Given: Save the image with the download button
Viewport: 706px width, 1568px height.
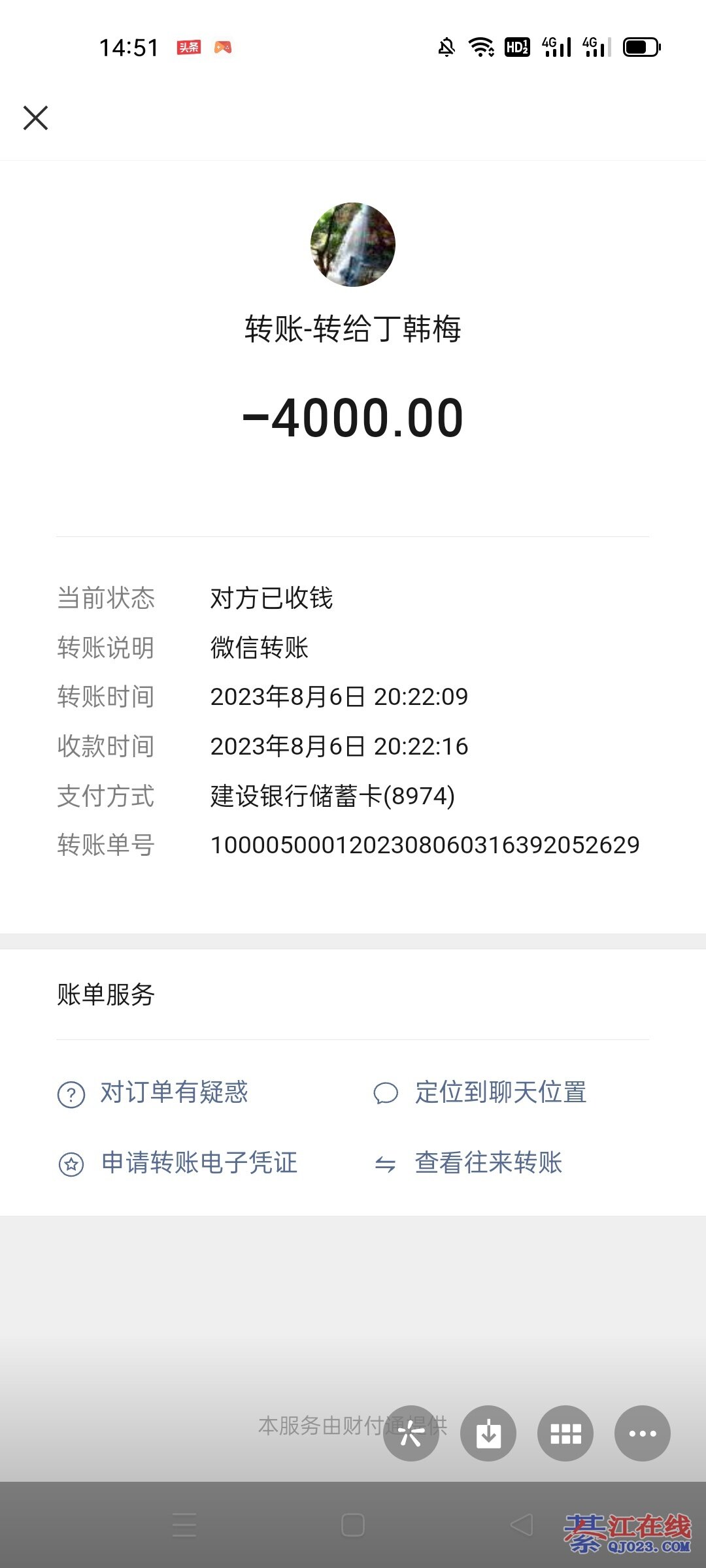Looking at the screenshot, I should tap(488, 1433).
